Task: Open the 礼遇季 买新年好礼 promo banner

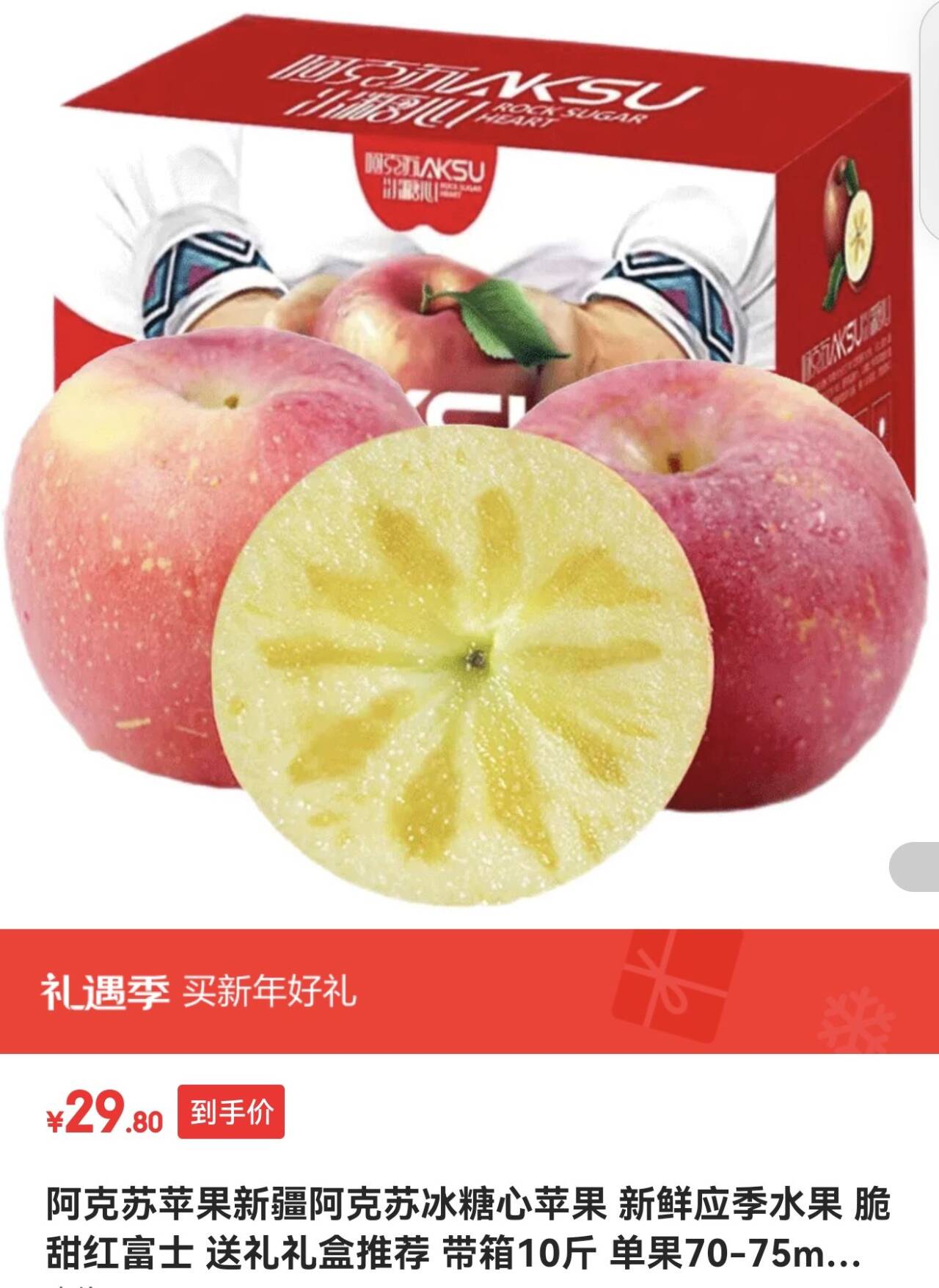Action: 469,991
